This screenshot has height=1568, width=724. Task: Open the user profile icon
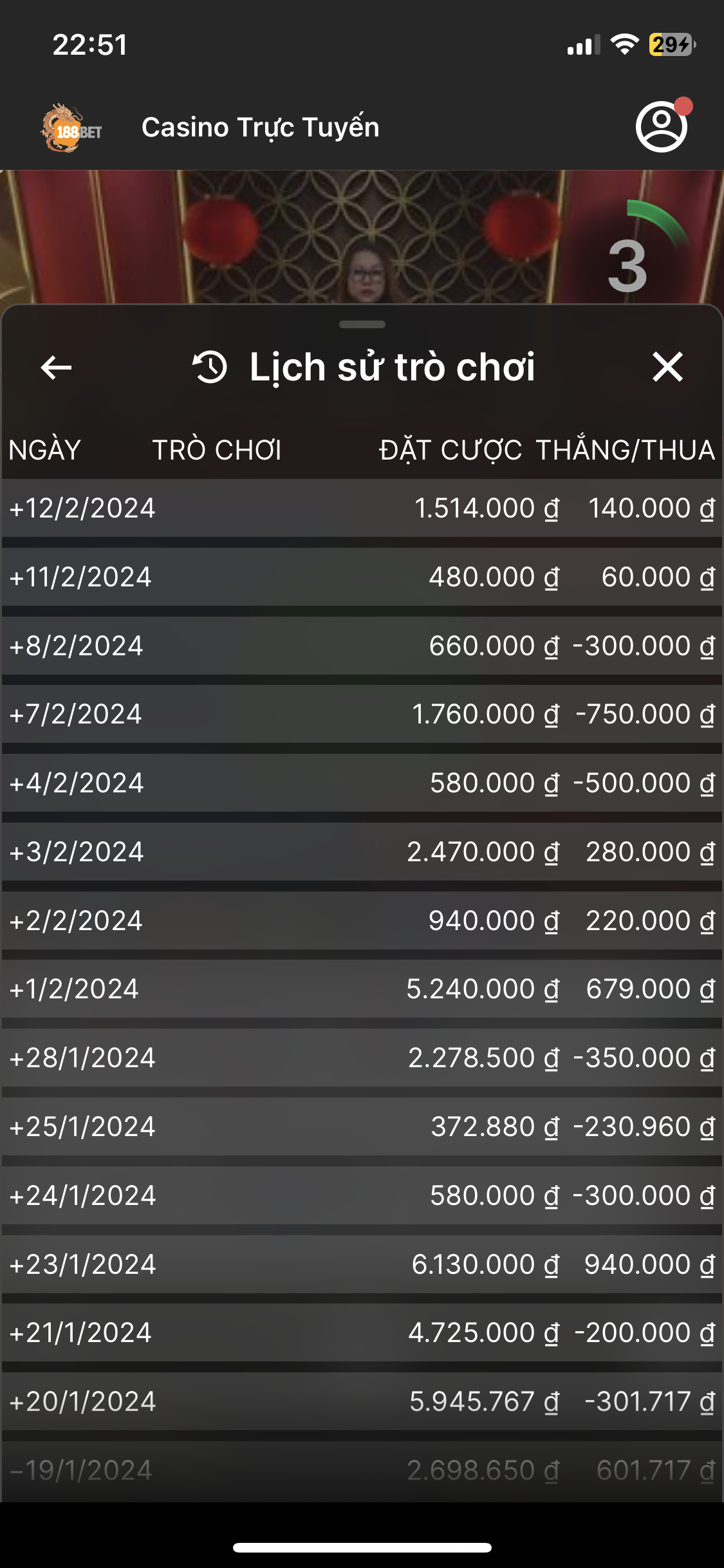pyautogui.click(x=662, y=127)
